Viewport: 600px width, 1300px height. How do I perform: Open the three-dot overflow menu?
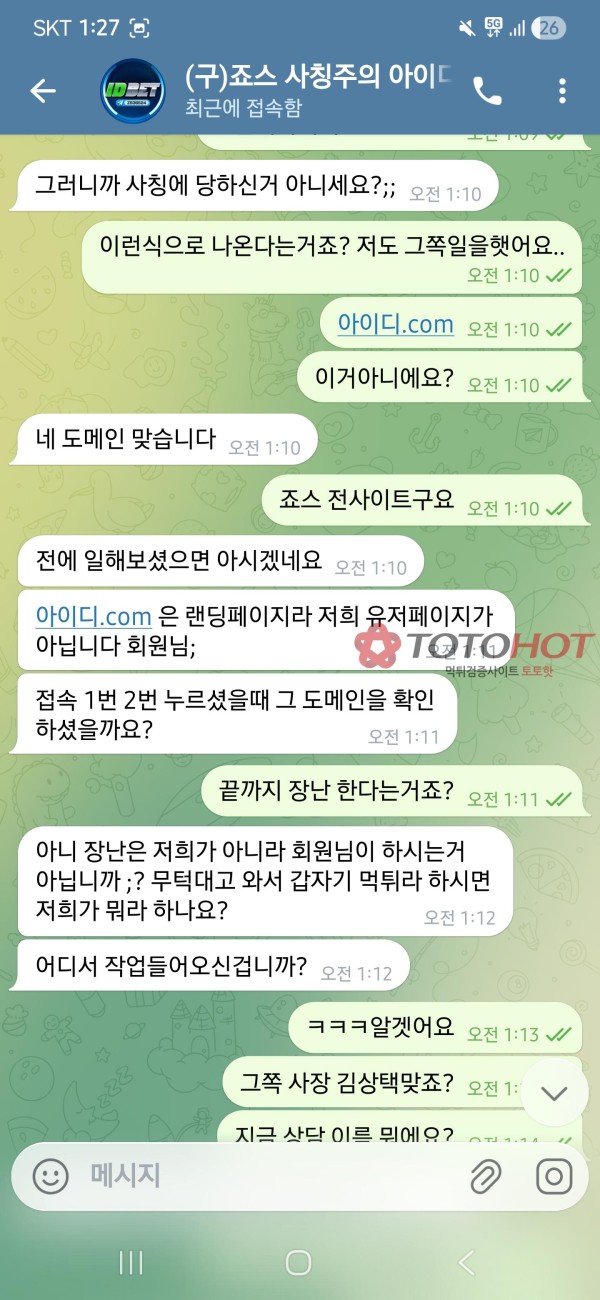point(562,91)
